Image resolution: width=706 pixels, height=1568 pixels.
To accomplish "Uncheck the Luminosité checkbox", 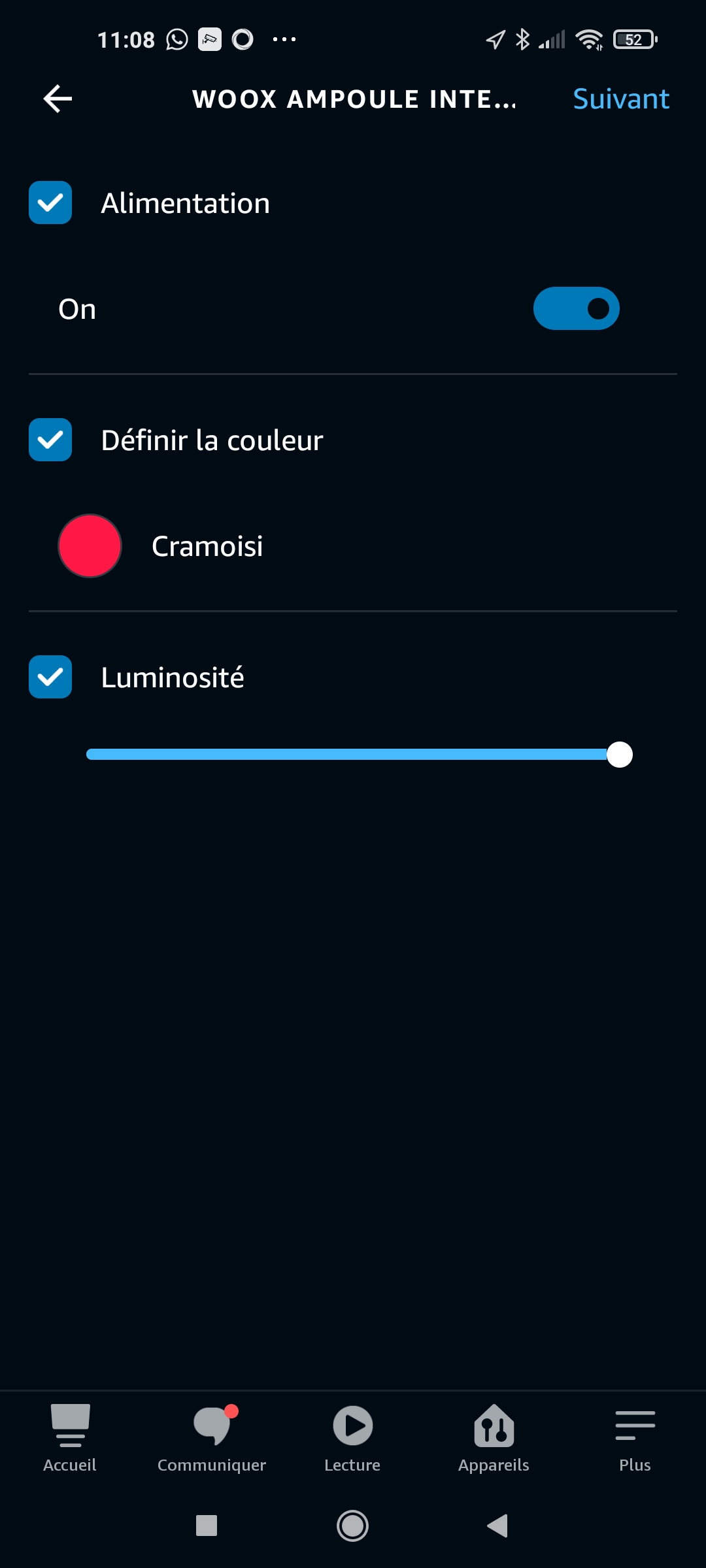I will pyautogui.click(x=50, y=677).
